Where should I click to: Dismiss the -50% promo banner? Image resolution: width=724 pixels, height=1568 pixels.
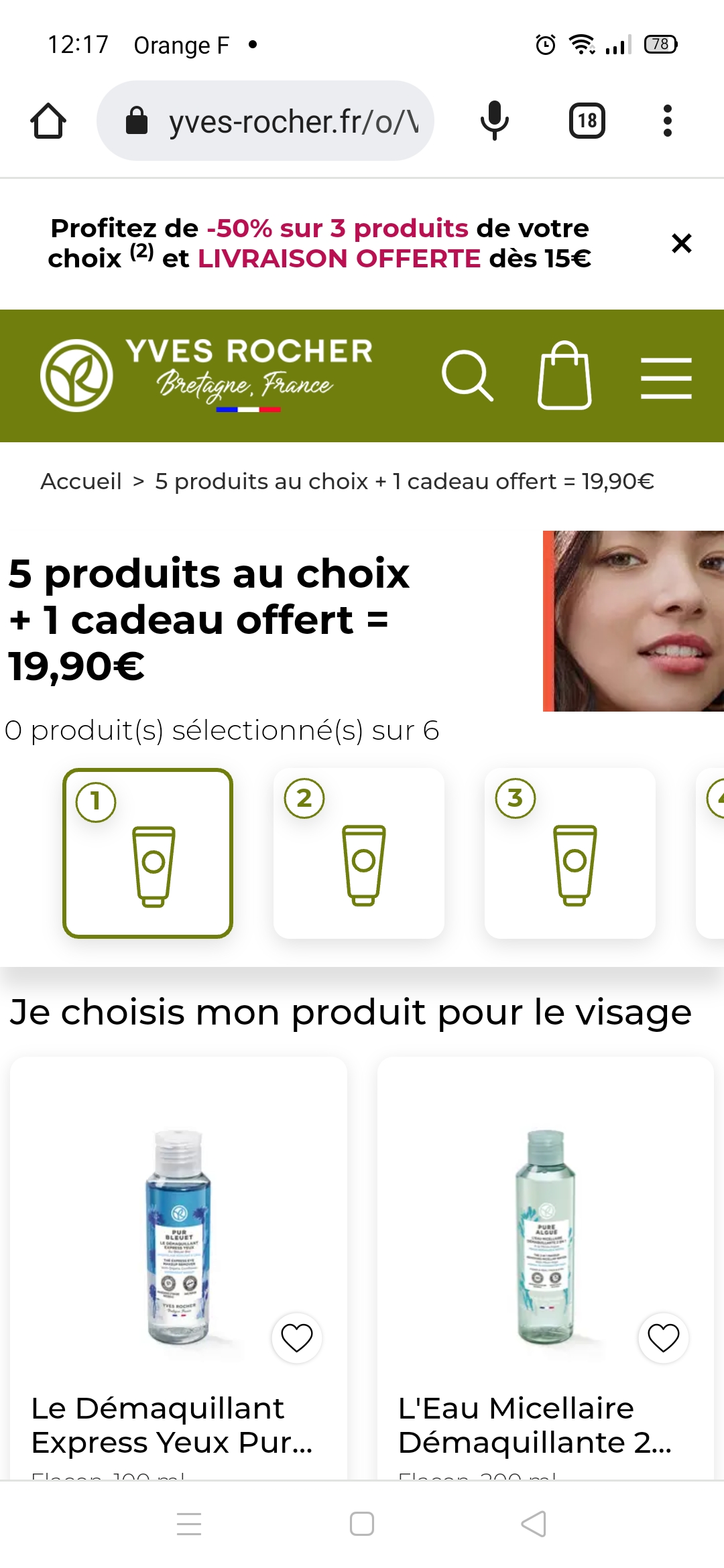(x=681, y=243)
